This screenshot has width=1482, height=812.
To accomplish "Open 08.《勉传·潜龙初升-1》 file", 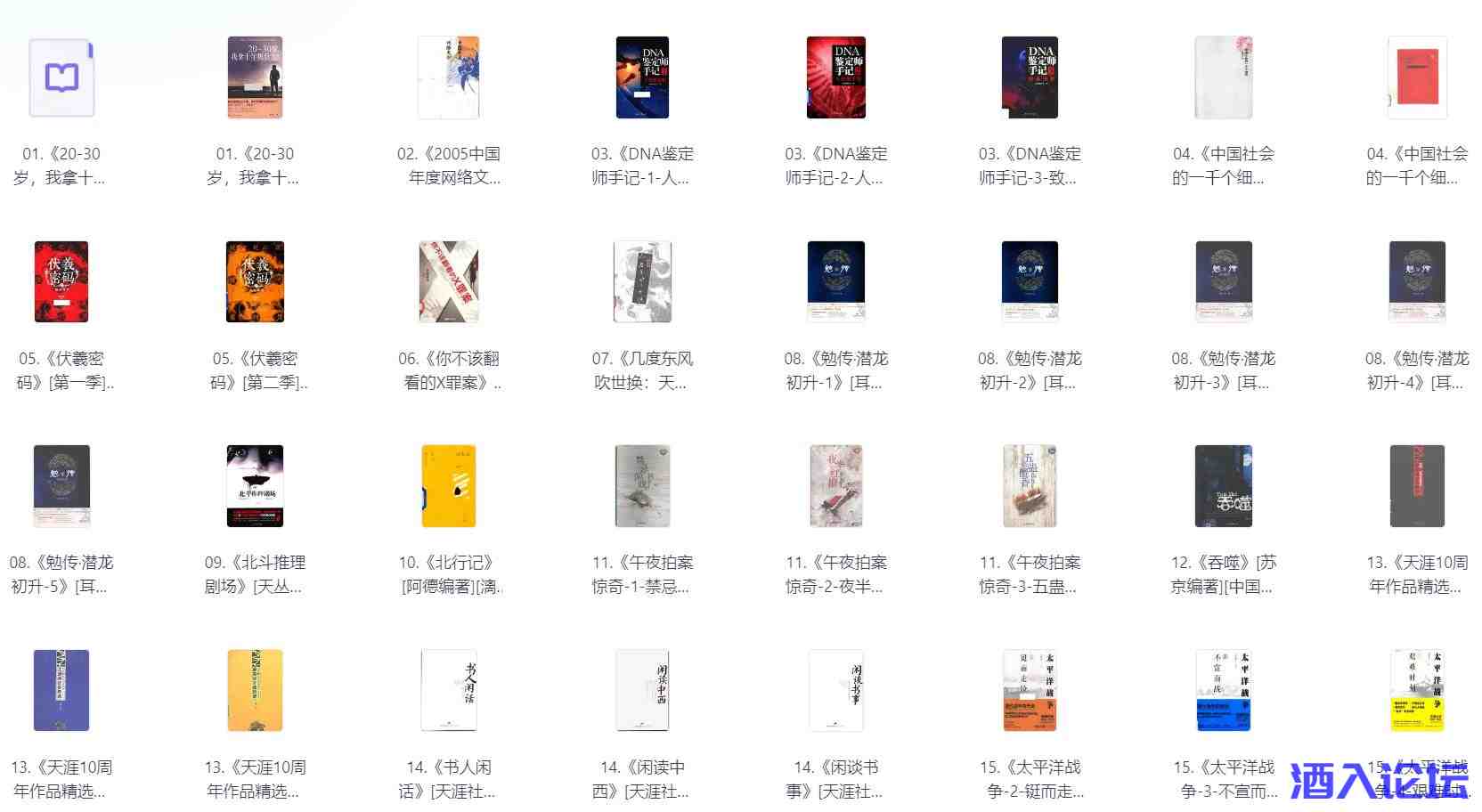I will [835, 282].
